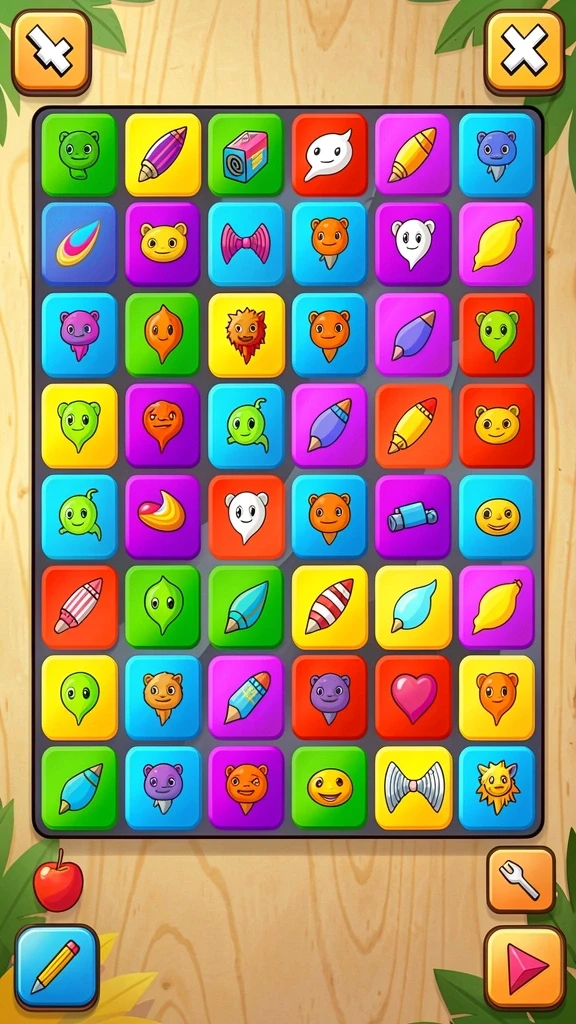Tap the red striped candy tile on yellow
Screen dimensions: 576x1024
click(x=329, y=607)
